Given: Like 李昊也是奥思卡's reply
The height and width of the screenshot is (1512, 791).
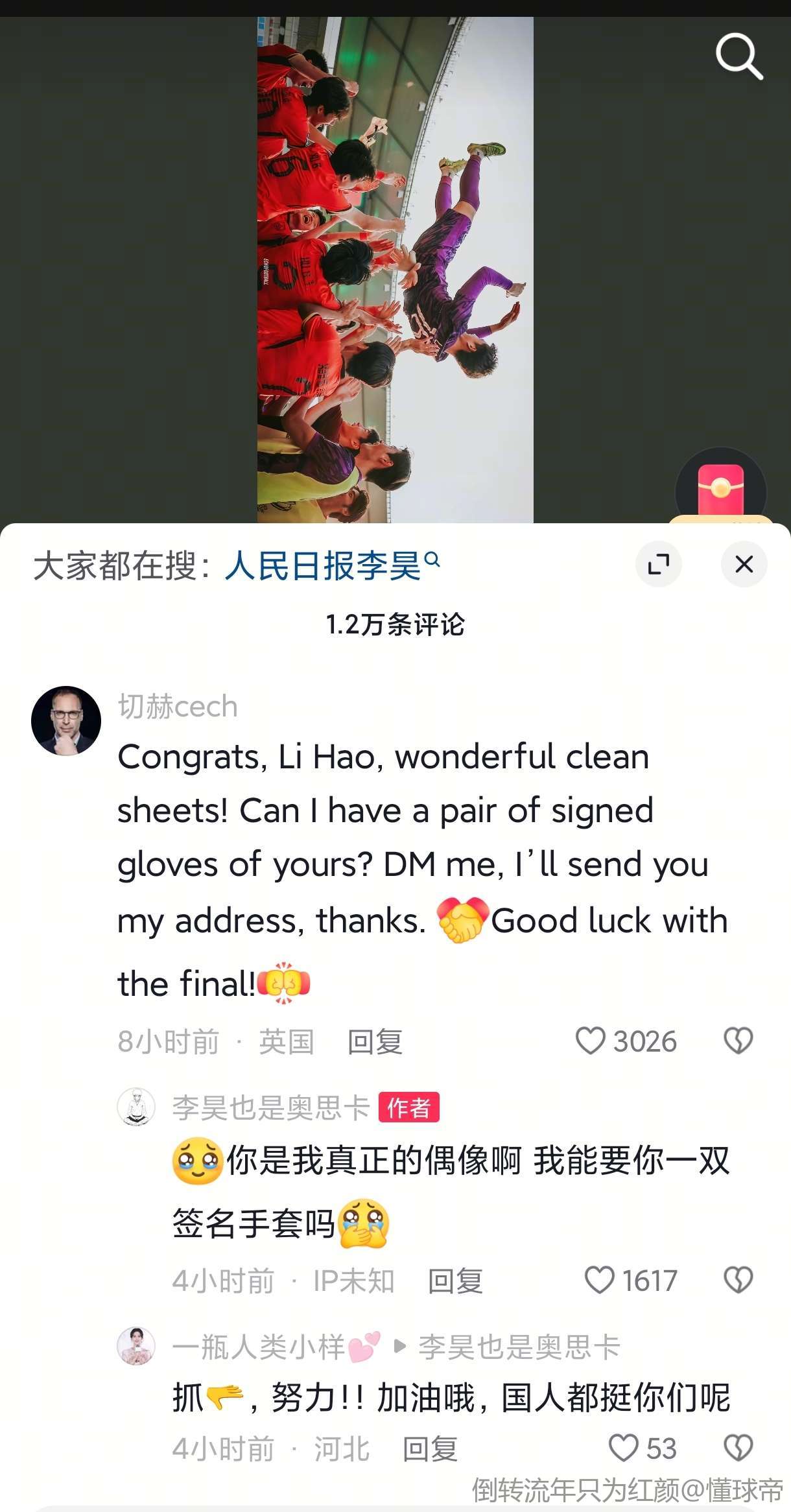Looking at the screenshot, I should click(x=599, y=1280).
